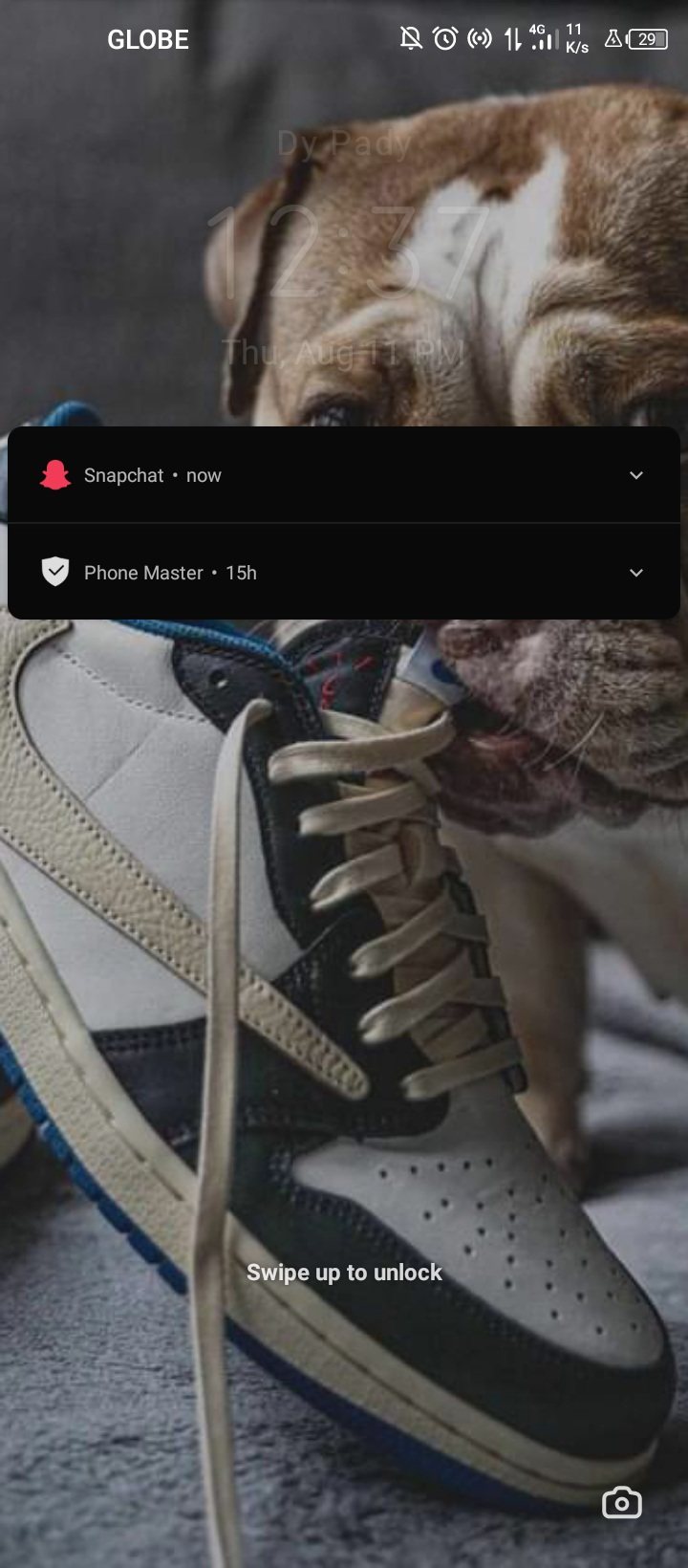Expand the Snapchat notification chevron
The image size is (688, 1568).
[636, 475]
